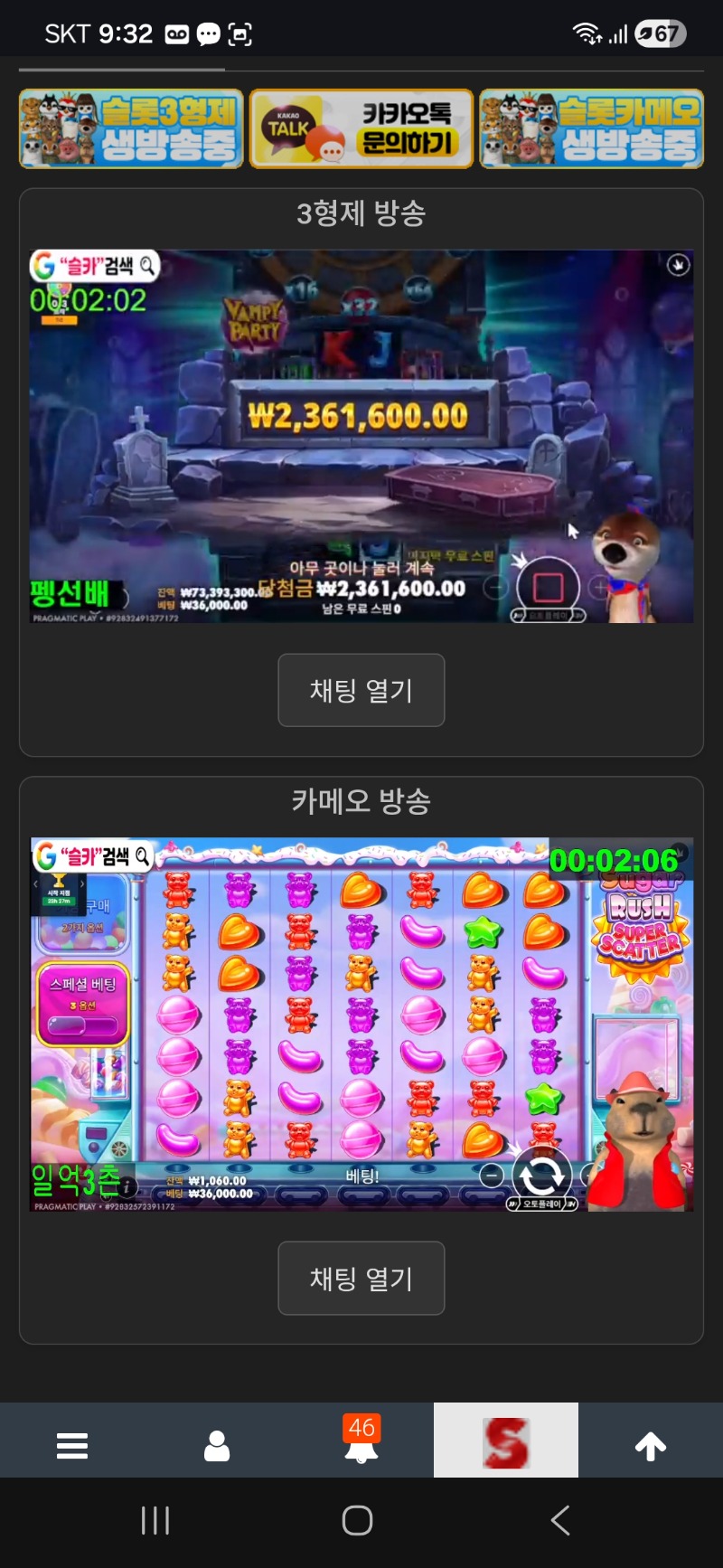Go to the profile tab
The height and width of the screenshot is (1568, 723).
click(217, 1445)
